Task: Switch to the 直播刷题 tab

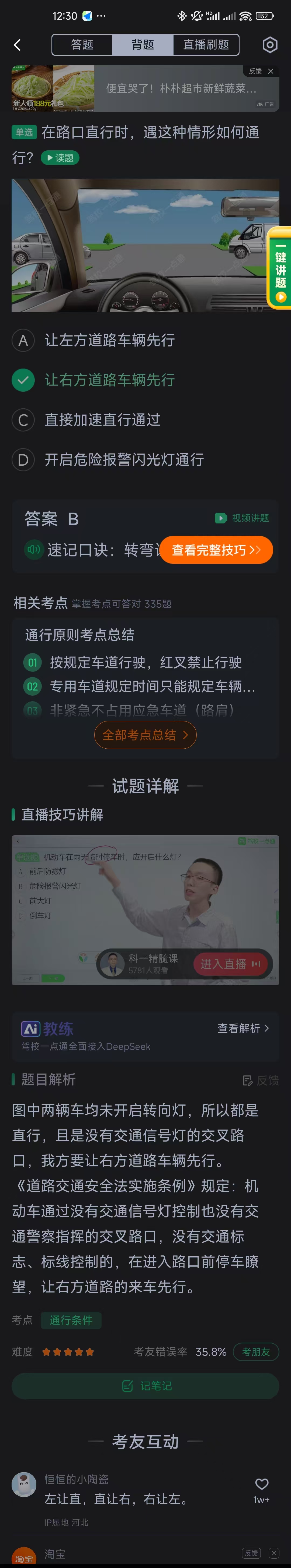Action: [206, 44]
